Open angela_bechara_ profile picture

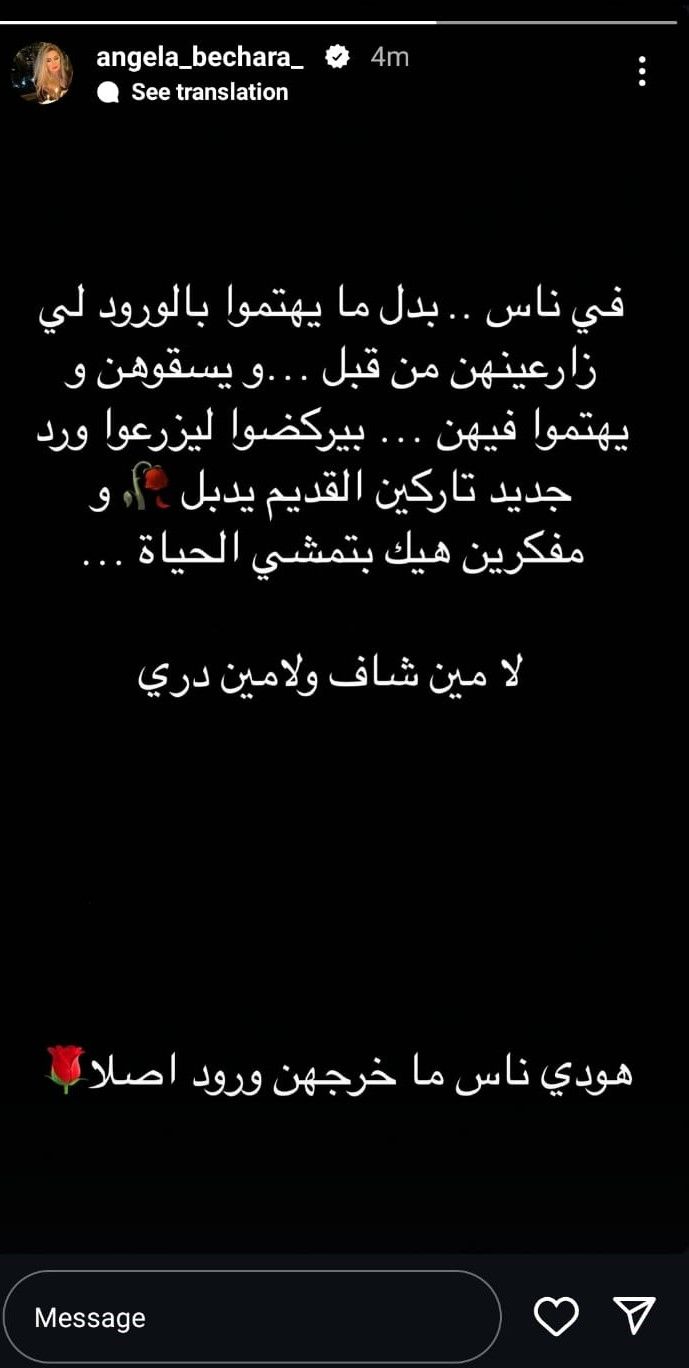(x=42, y=73)
